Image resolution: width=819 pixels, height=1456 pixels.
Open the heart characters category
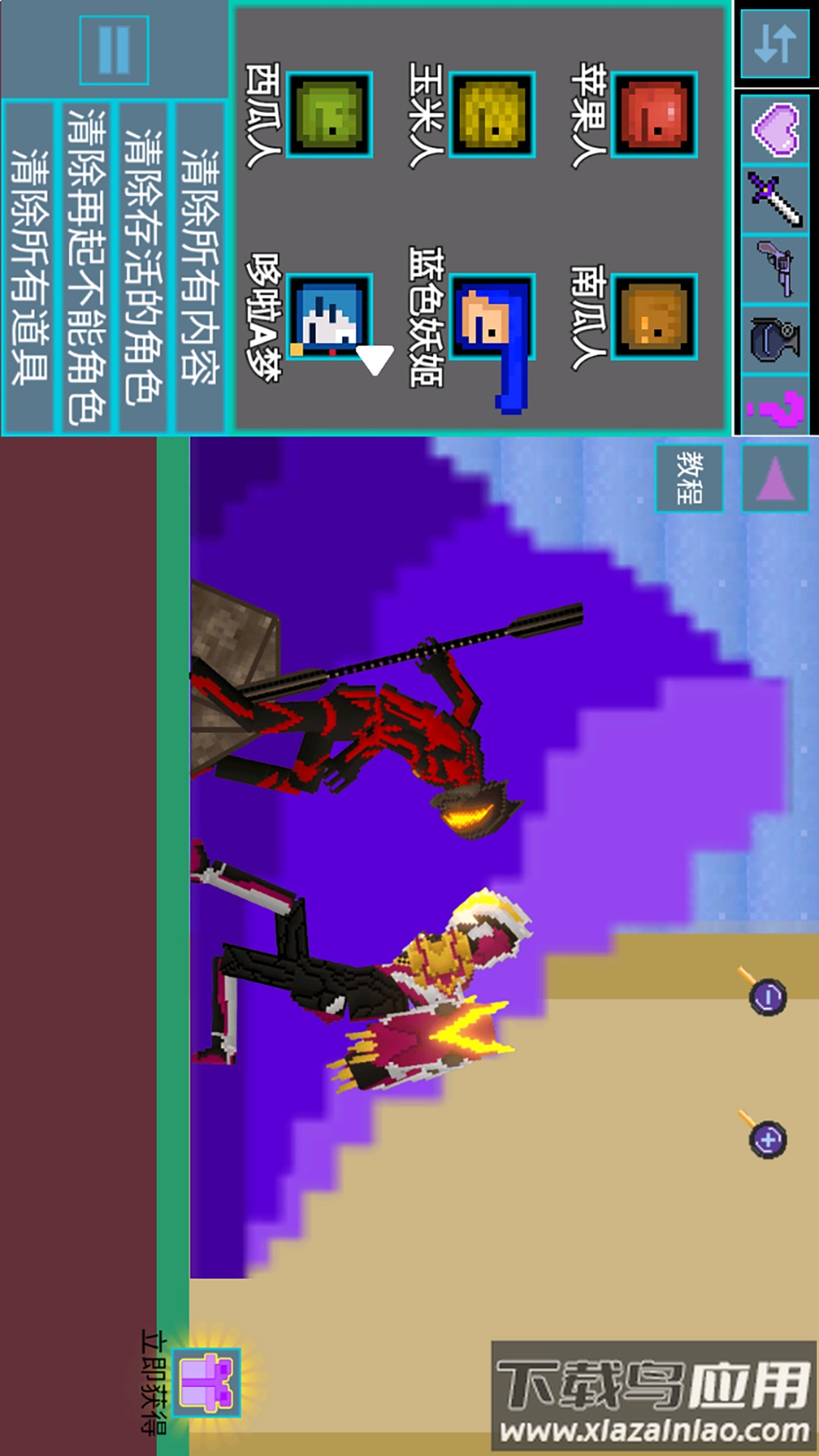click(x=774, y=130)
